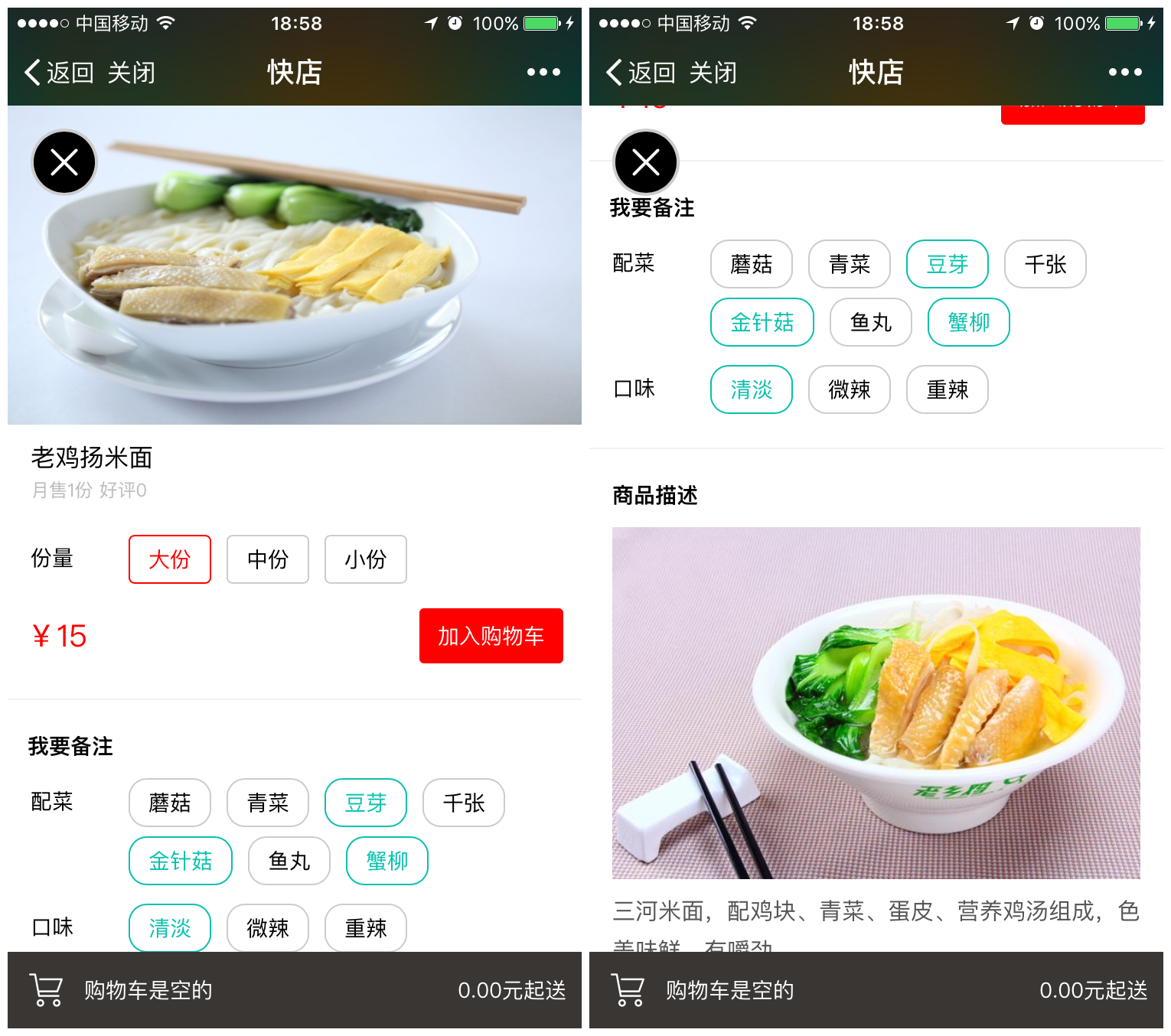
Task: Select 鱼丸 on the right screen
Action: [870, 322]
